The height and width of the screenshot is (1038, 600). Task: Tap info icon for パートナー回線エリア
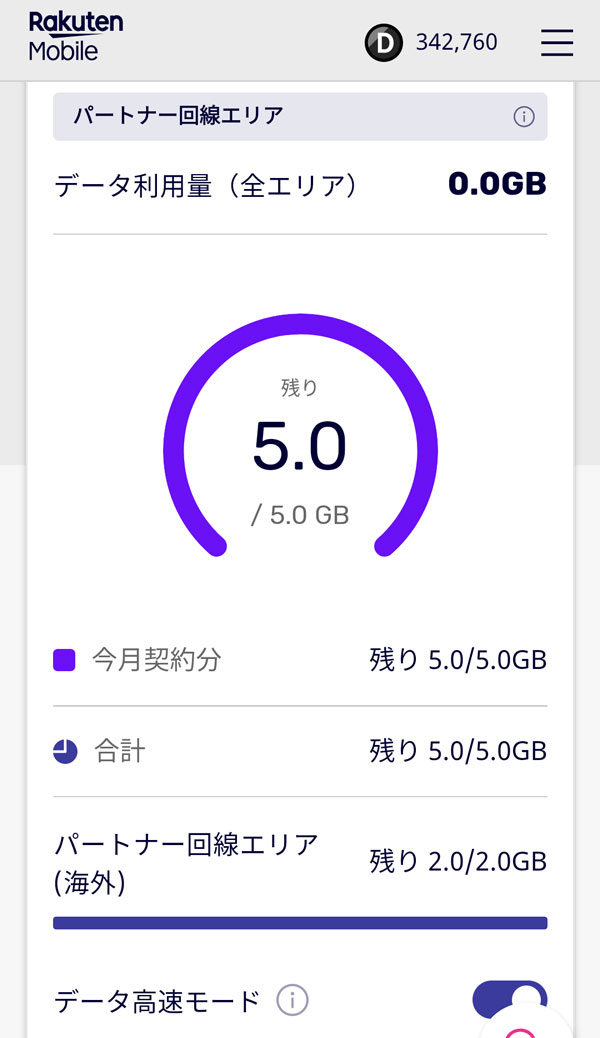coord(523,117)
